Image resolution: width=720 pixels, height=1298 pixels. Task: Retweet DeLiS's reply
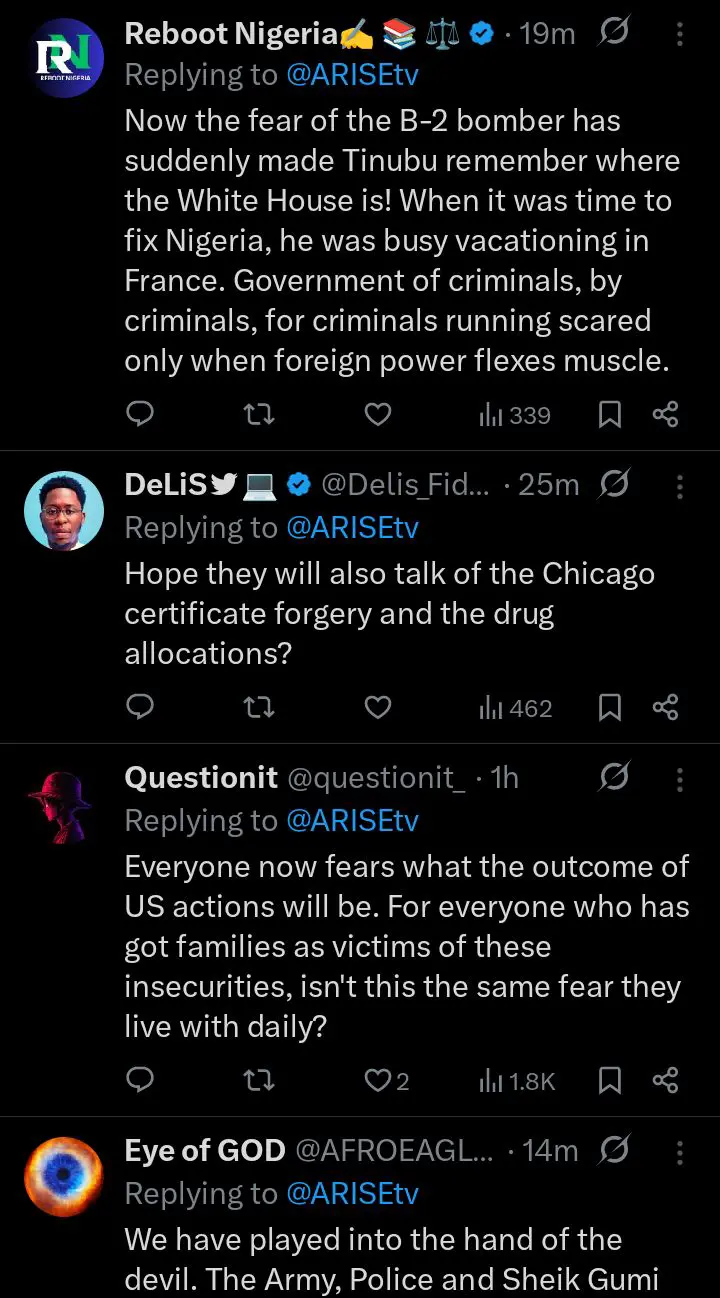pos(259,708)
